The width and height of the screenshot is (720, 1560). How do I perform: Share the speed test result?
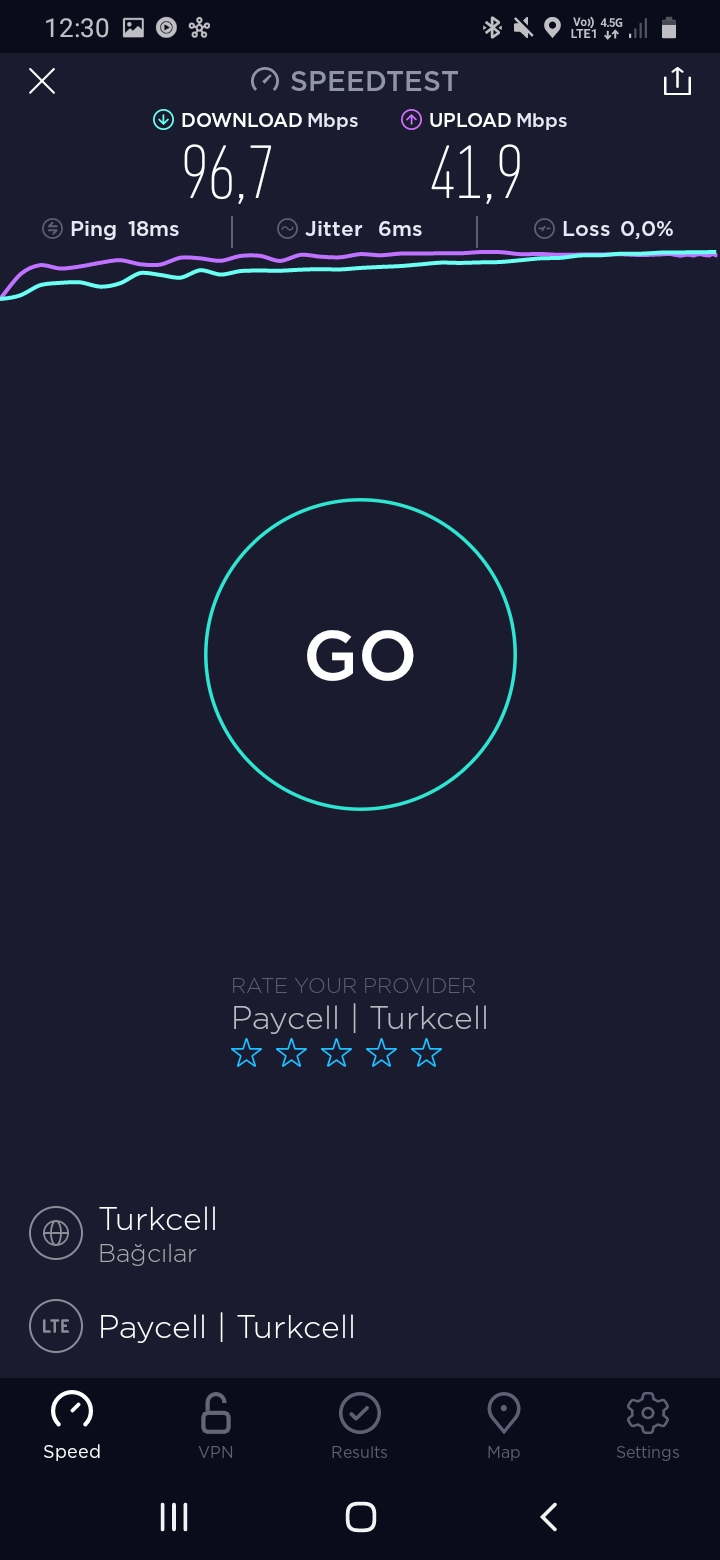[x=677, y=81]
